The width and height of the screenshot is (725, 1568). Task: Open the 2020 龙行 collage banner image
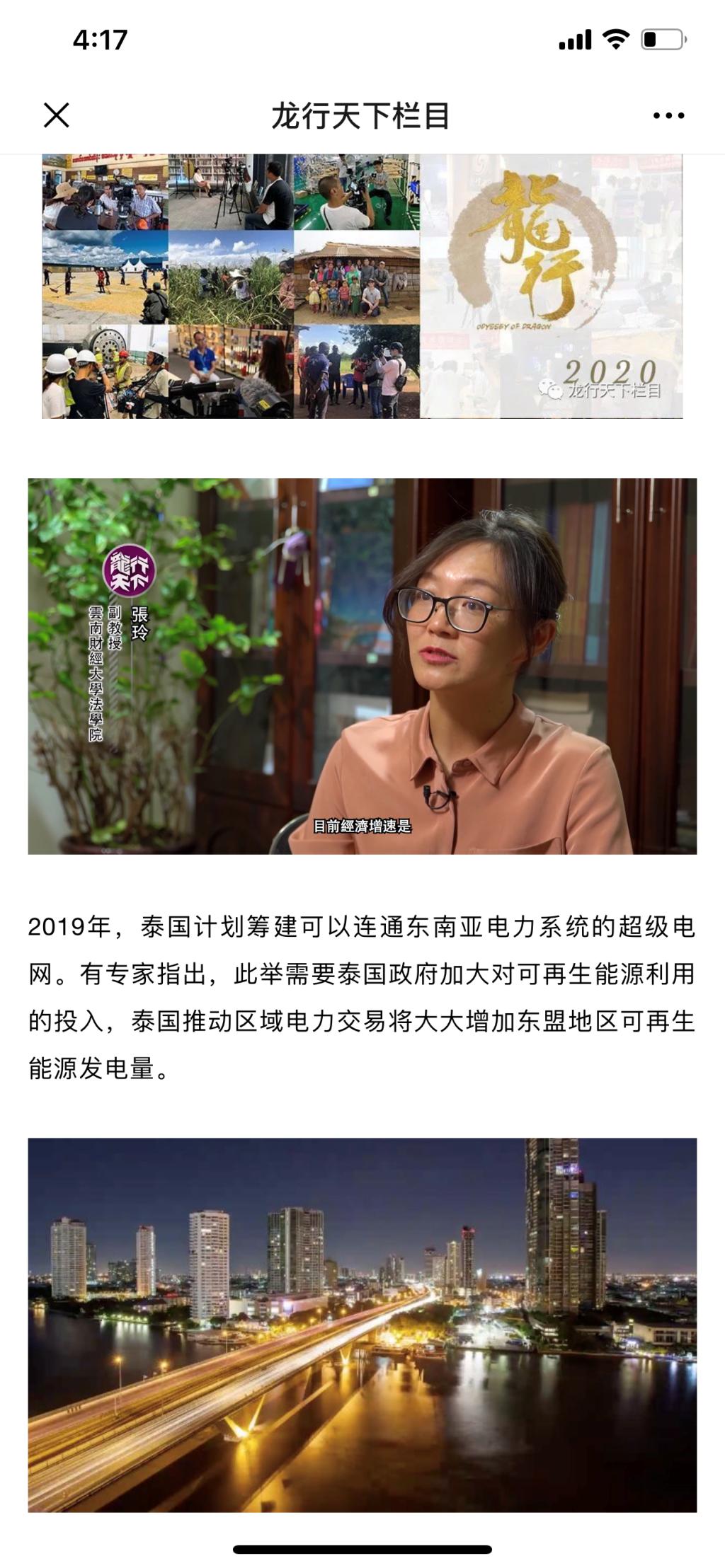point(362,286)
